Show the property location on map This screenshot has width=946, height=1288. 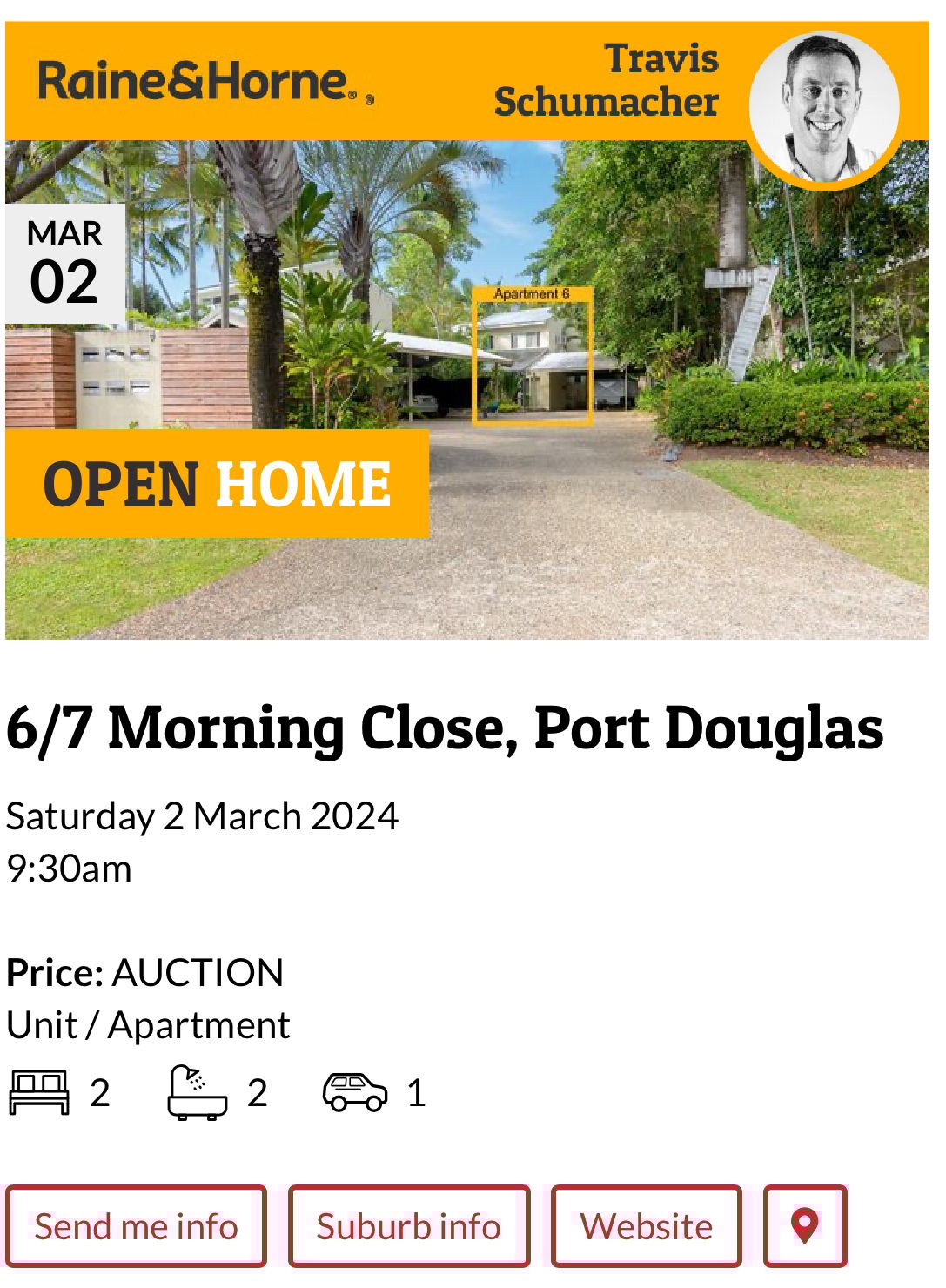(805, 1225)
